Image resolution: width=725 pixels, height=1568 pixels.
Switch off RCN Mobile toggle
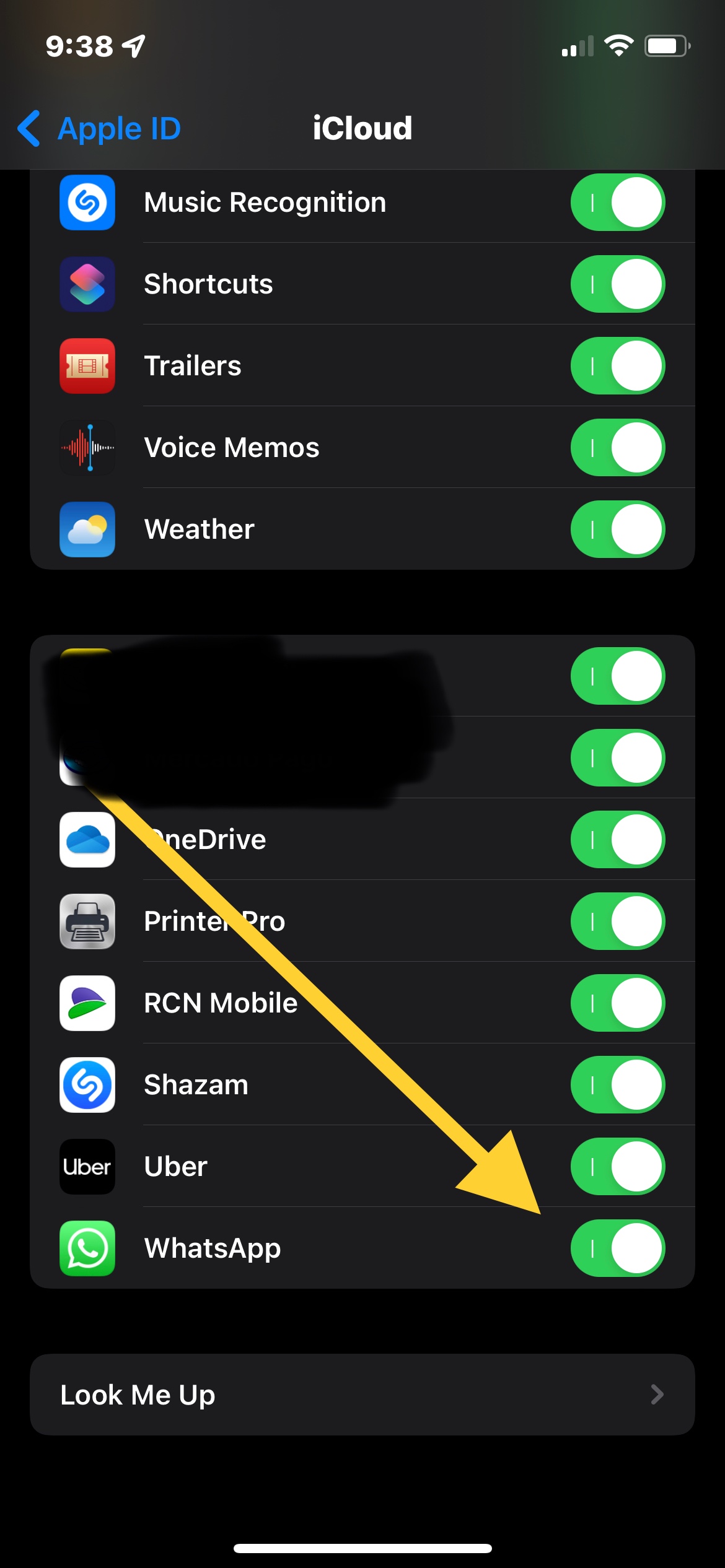[617, 1003]
